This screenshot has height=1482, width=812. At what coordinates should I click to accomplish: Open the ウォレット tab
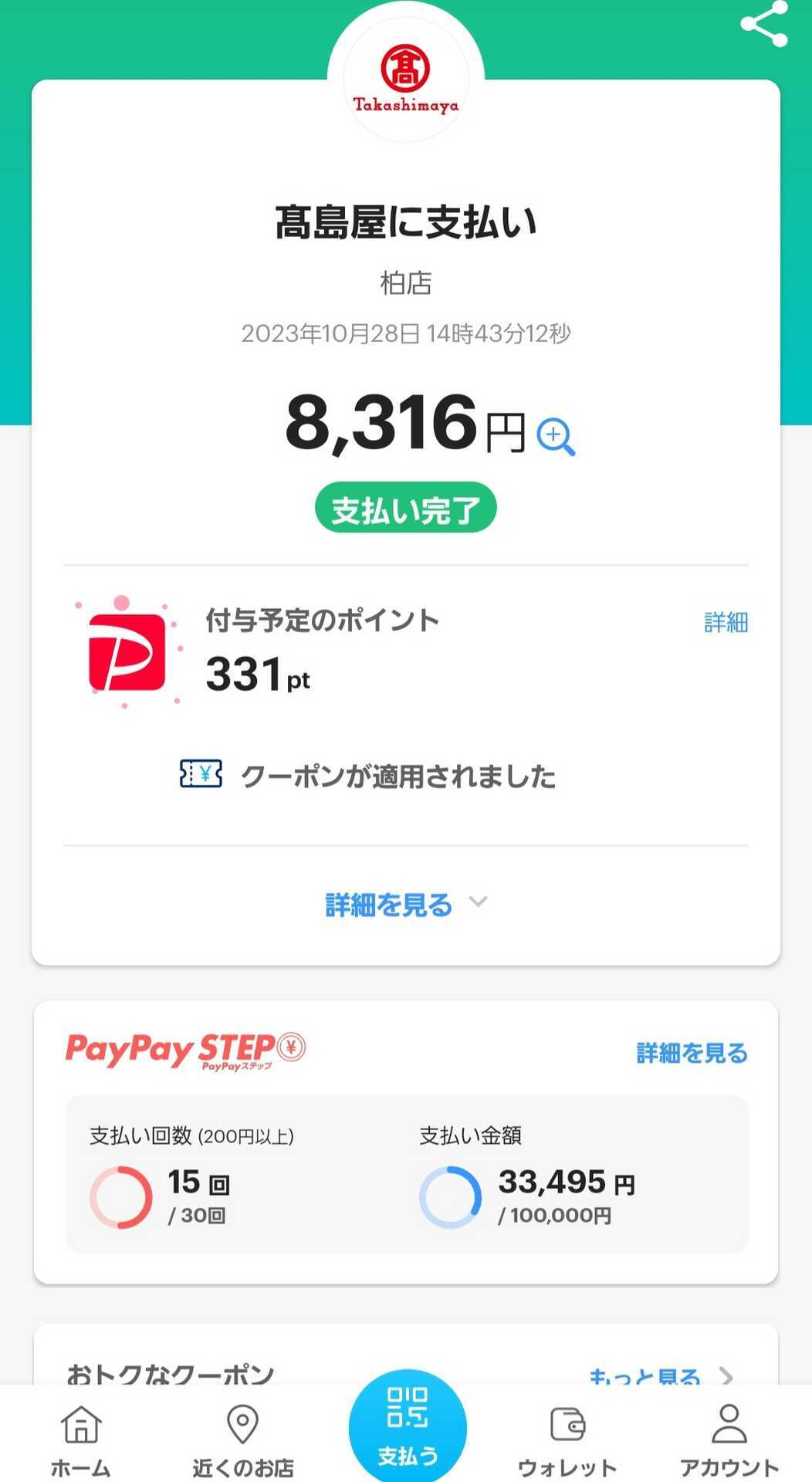(567, 1440)
